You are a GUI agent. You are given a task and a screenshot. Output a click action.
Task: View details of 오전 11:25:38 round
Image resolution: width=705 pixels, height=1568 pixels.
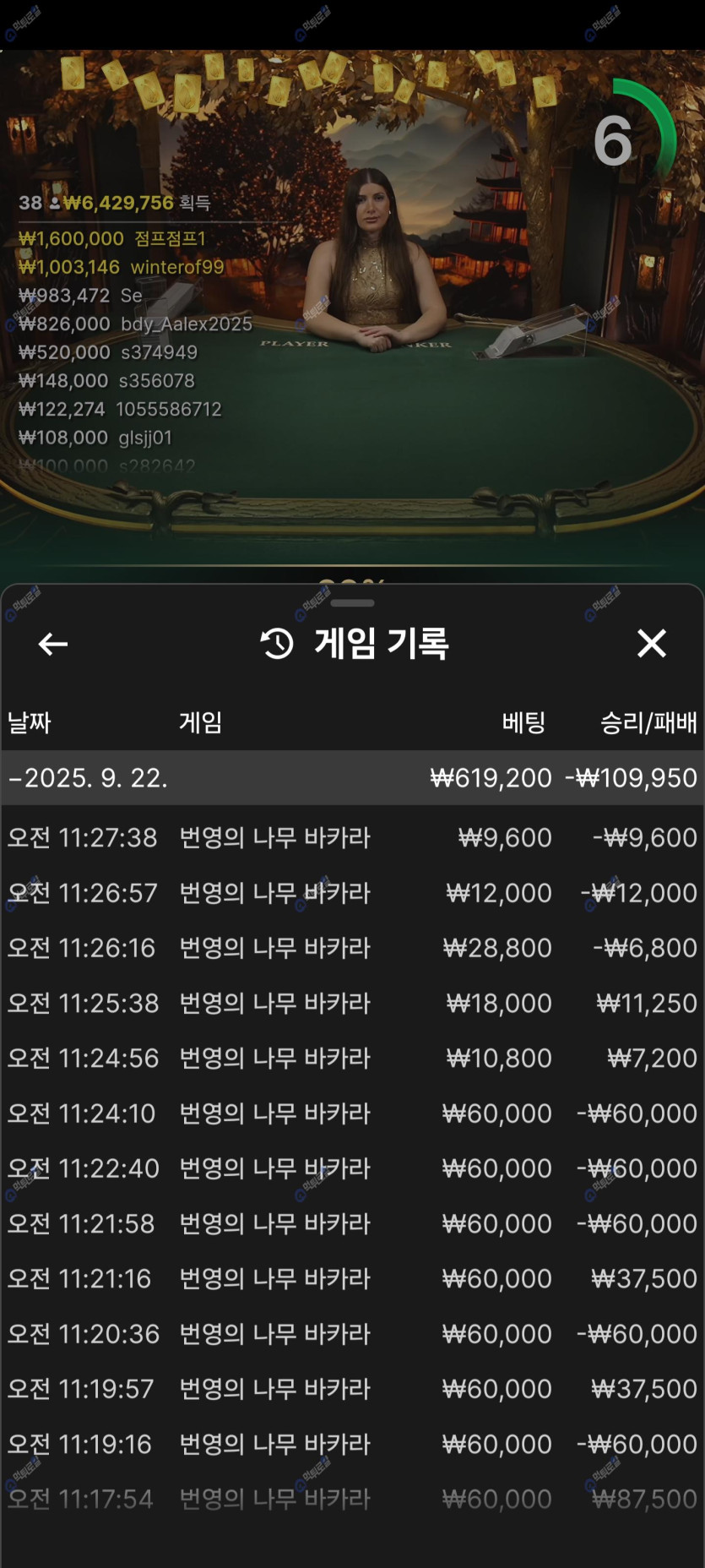pyautogui.click(x=352, y=1003)
